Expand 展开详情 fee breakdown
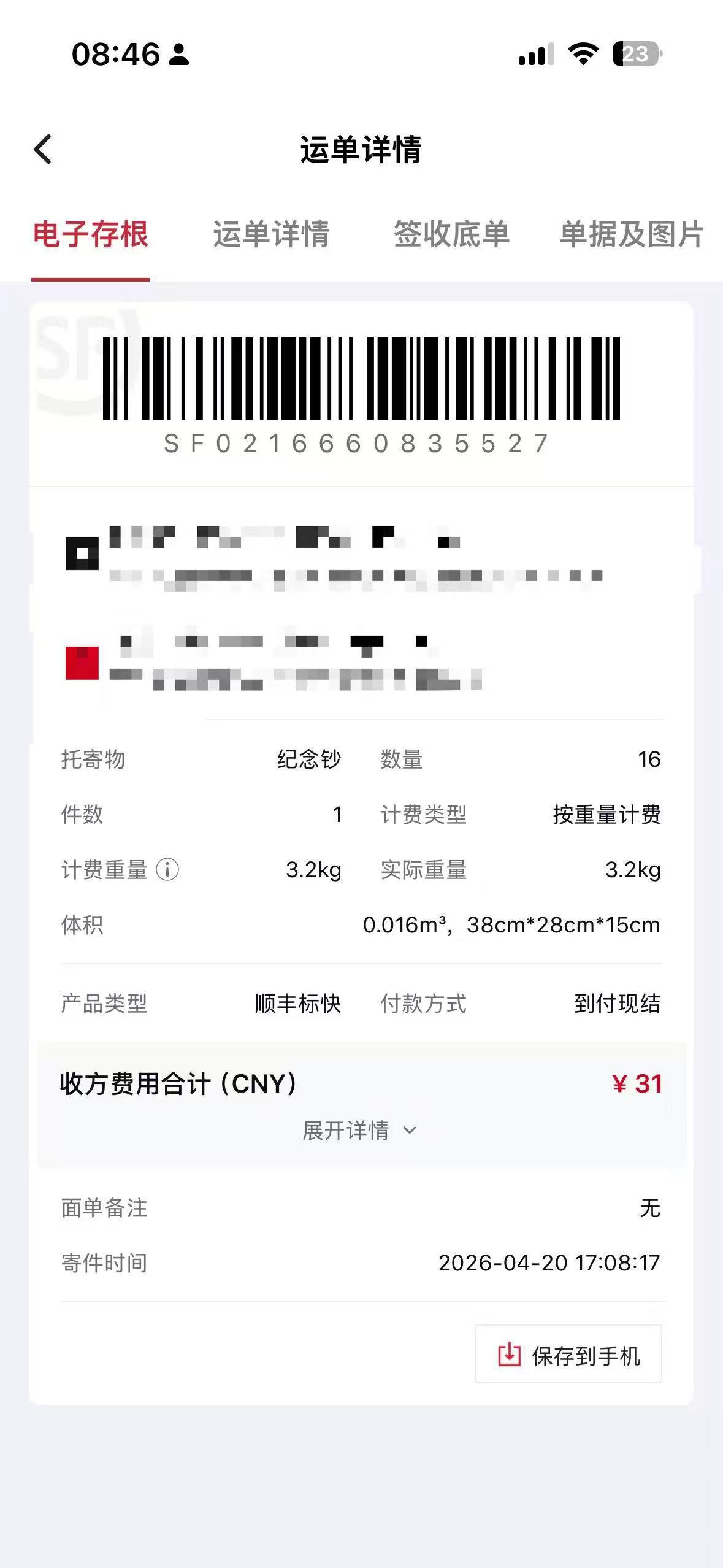The width and height of the screenshot is (723, 1568). pos(360,1130)
